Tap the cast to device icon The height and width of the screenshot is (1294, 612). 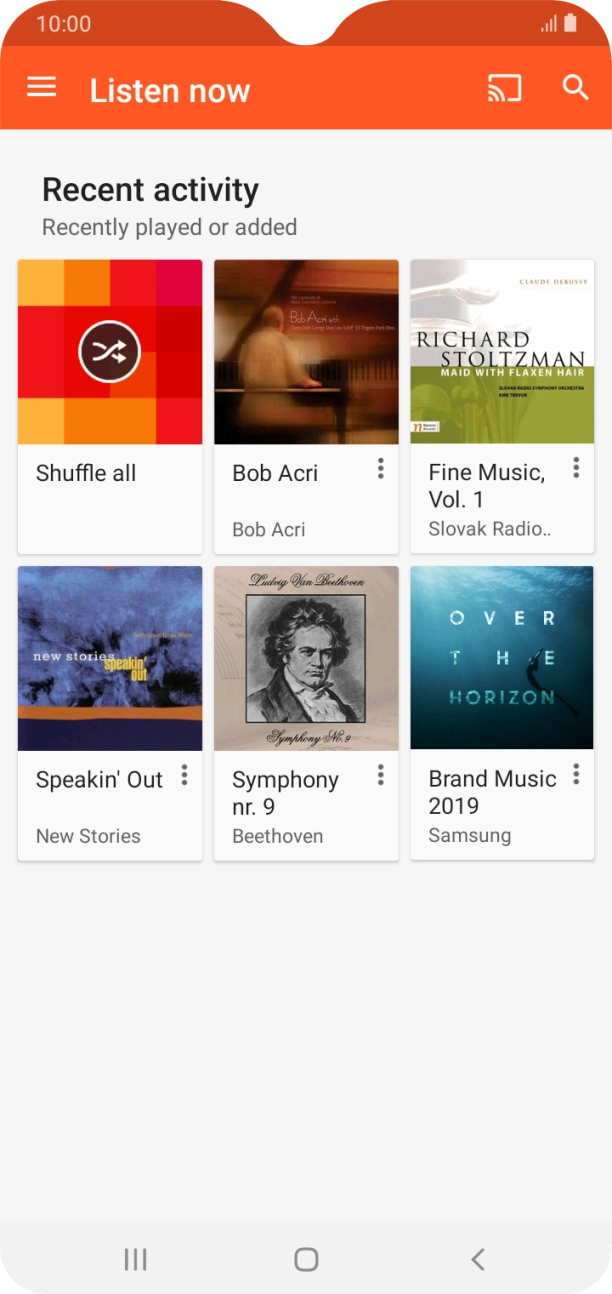505,88
